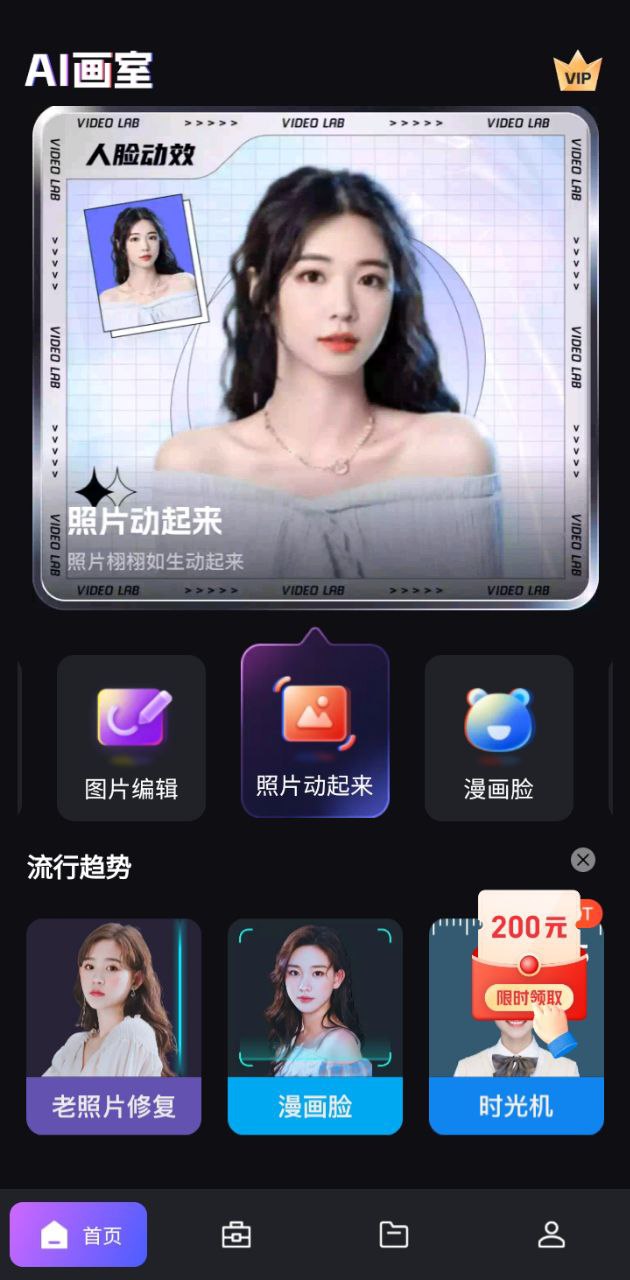Screen dimensions: 630x1280
Task: Open the 人脸动效 photo animation banner
Action: tap(315, 358)
